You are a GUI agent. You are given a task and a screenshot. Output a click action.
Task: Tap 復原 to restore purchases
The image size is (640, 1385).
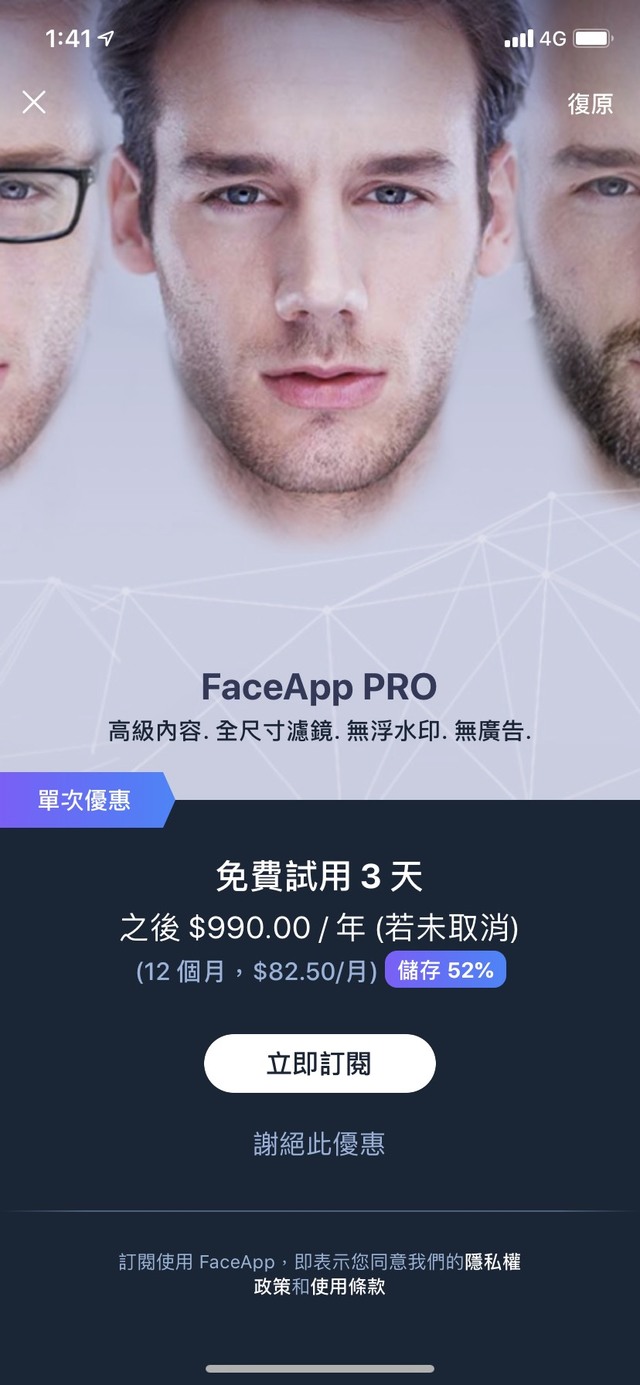(590, 103)
